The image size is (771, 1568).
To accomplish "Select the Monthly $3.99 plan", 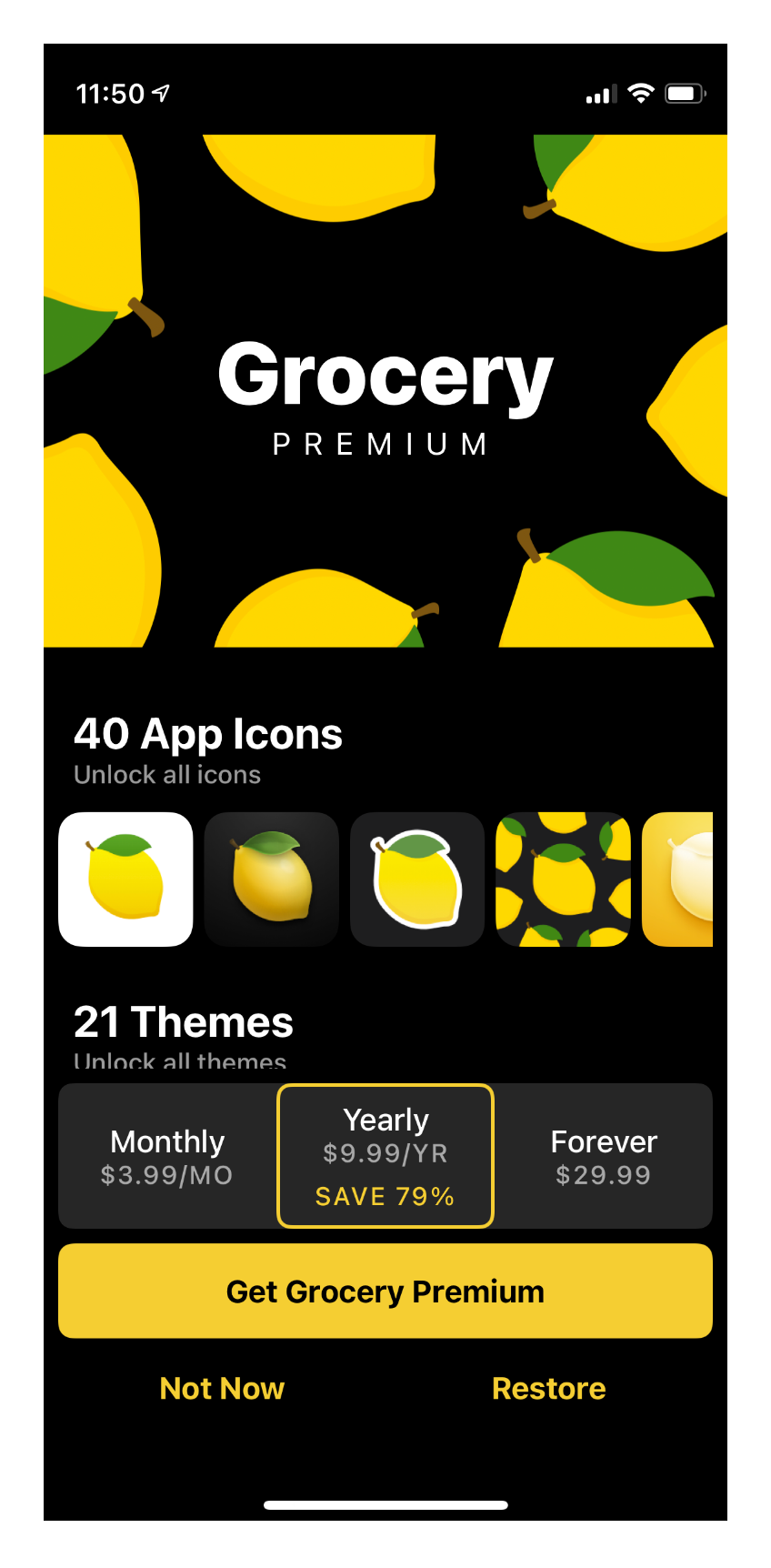I will pyautogui.click(x=167, y=1156).
